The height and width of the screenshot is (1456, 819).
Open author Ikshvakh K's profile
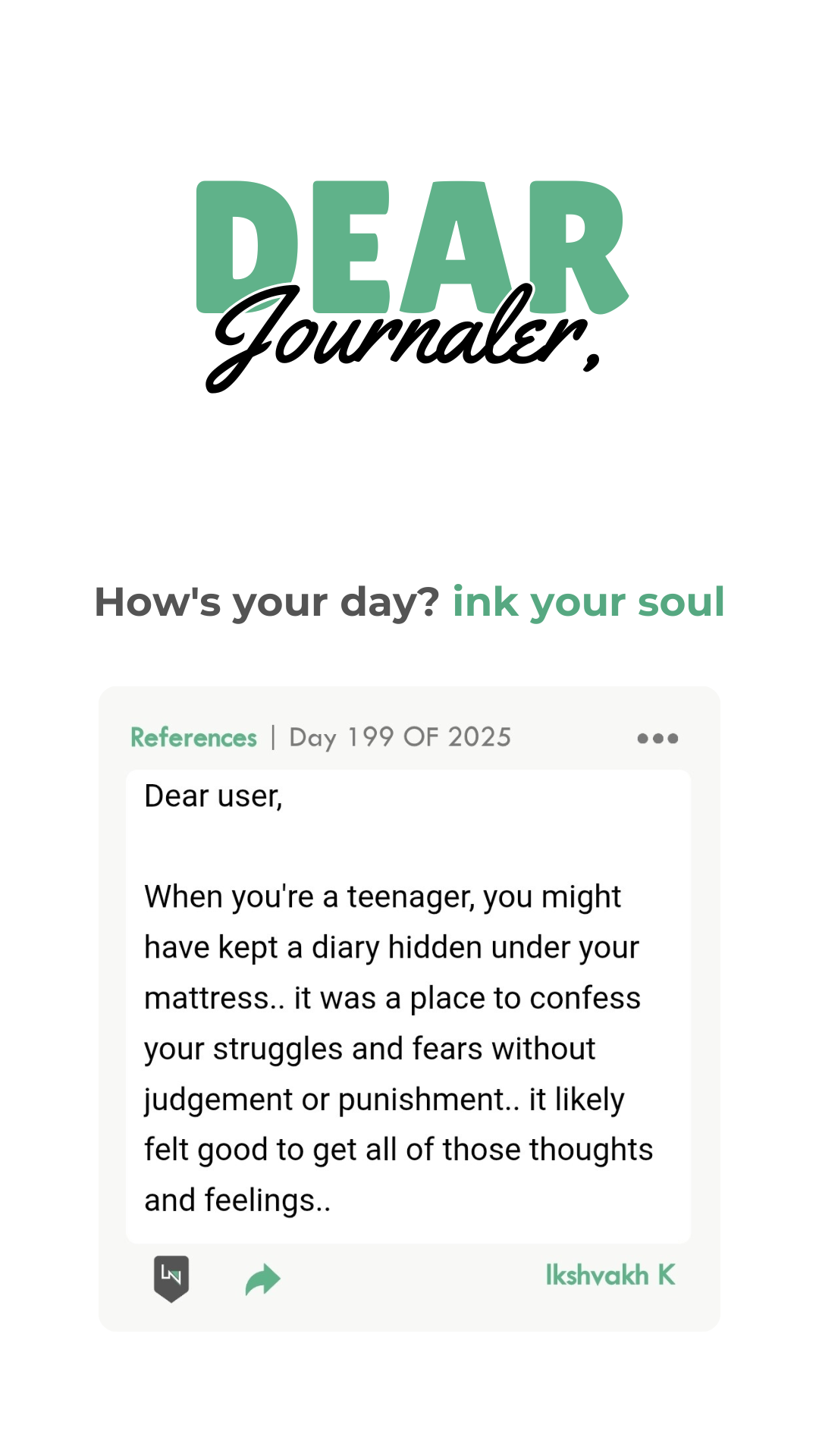[x=610, y=1276]
